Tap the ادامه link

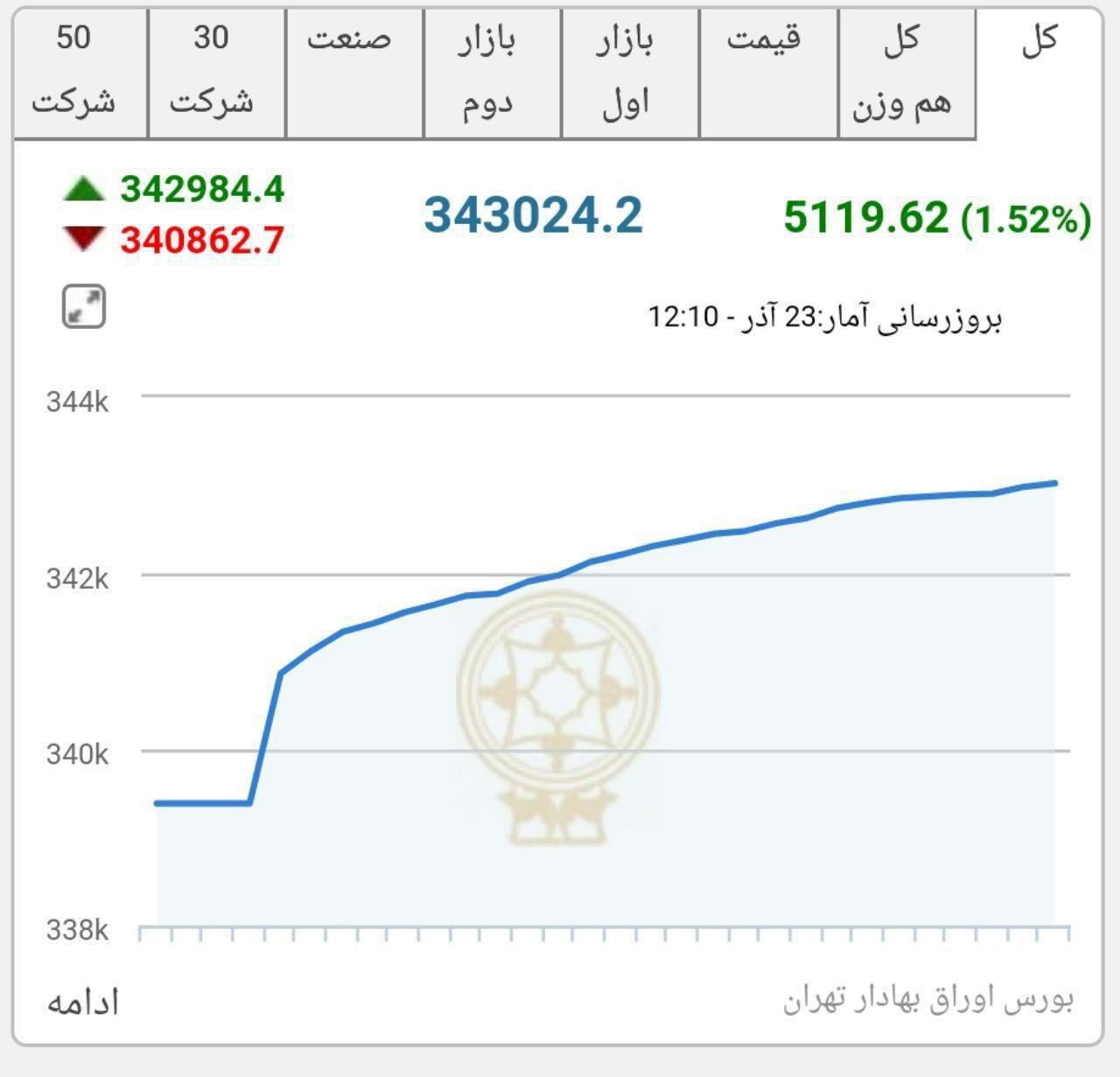point(83,1003)
